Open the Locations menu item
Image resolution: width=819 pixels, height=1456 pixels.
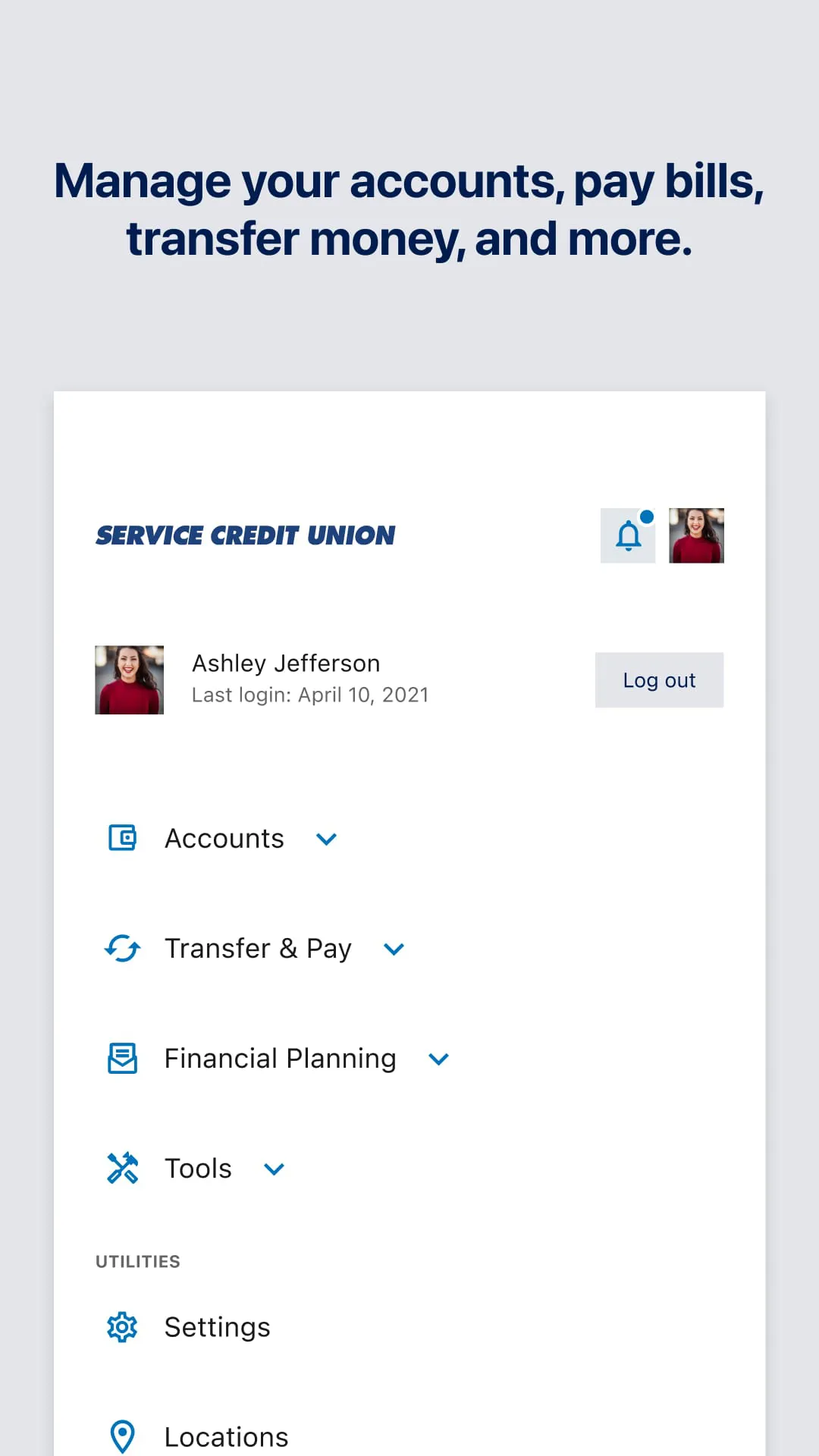pyautogui.click(x=225, y=1433)
